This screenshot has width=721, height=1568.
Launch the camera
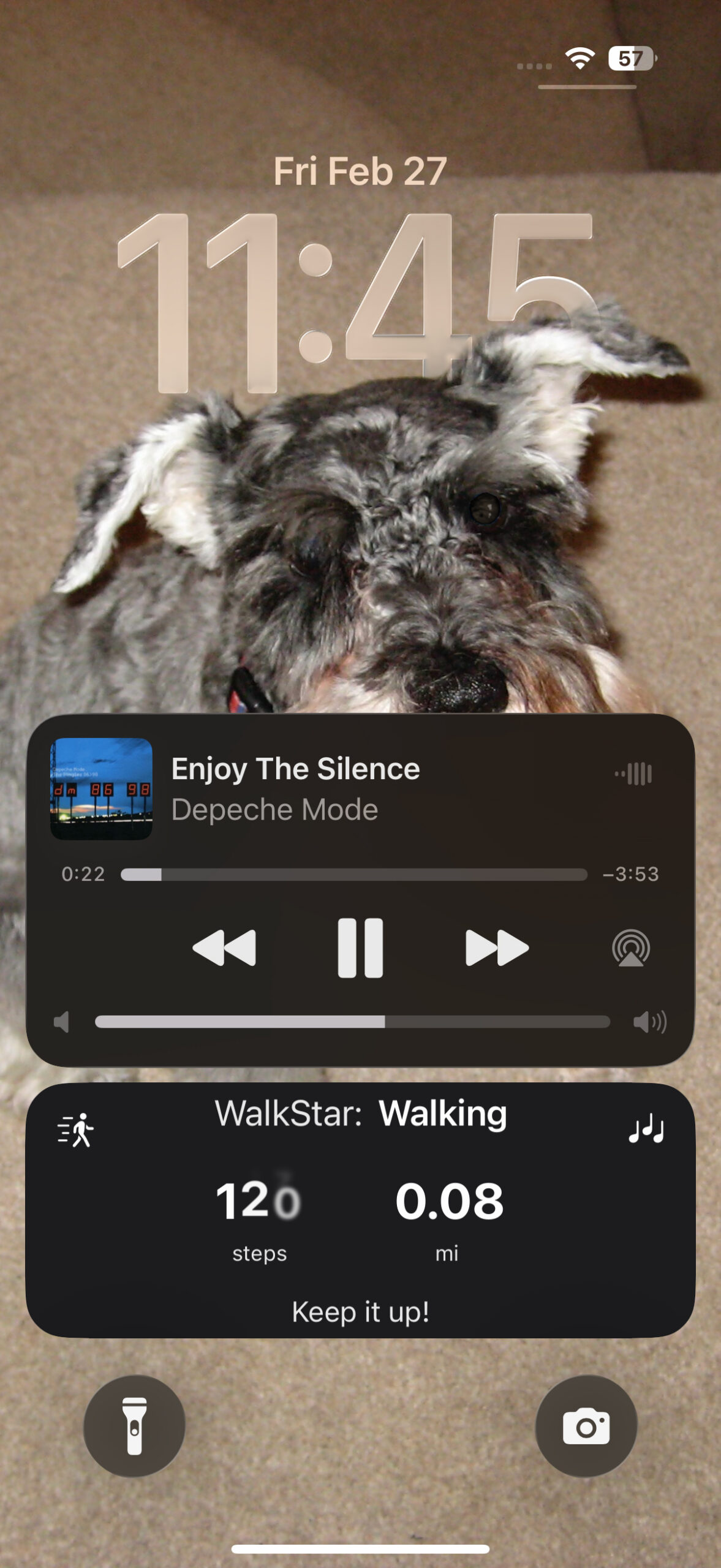tap(586, 1426)
